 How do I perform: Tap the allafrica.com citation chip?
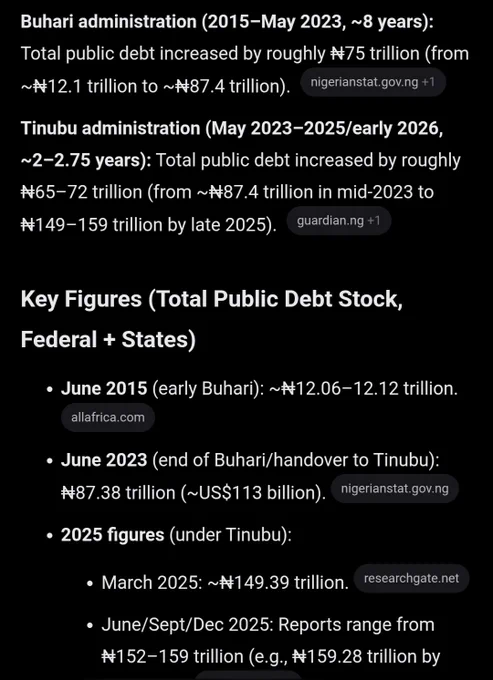tap(108, 418)
